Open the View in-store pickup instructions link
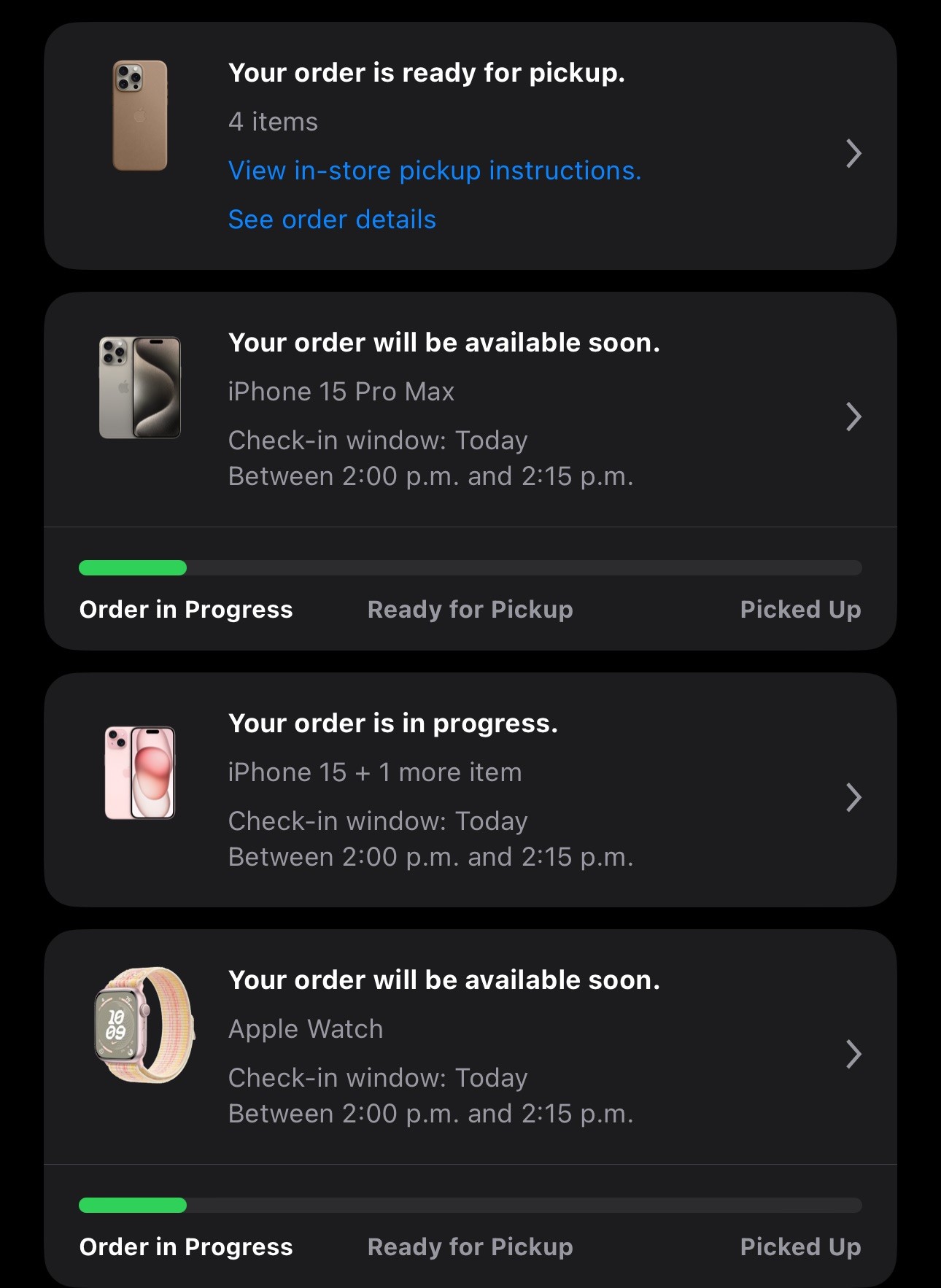 pos(434,171)
